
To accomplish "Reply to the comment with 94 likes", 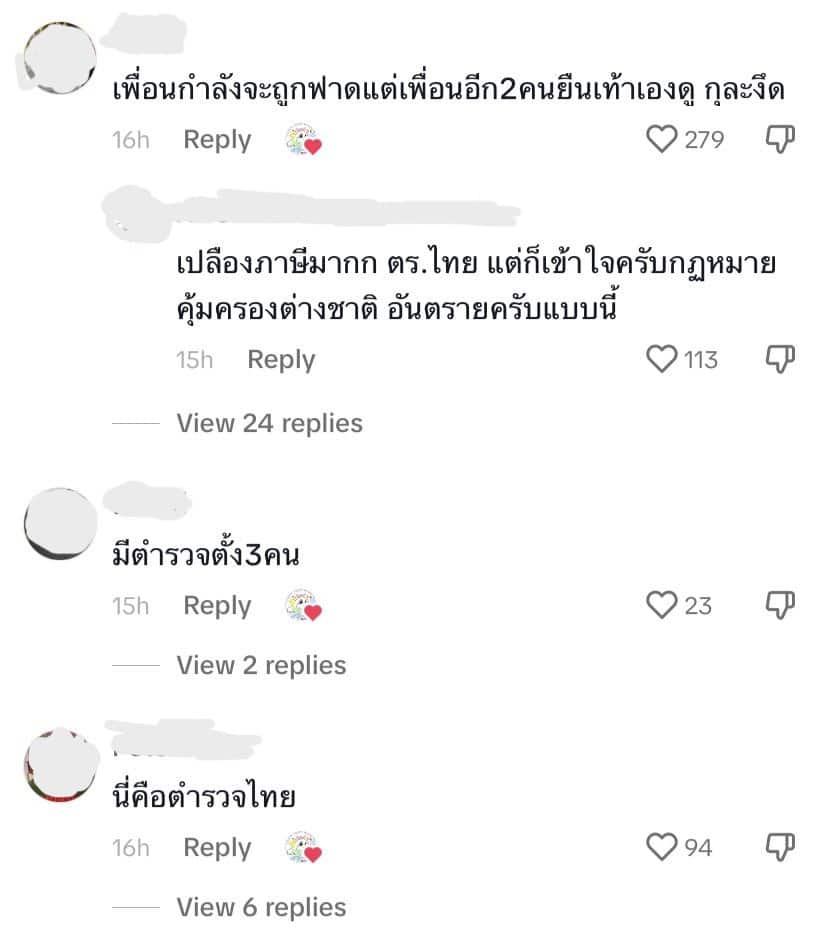I will coord(217,848).
